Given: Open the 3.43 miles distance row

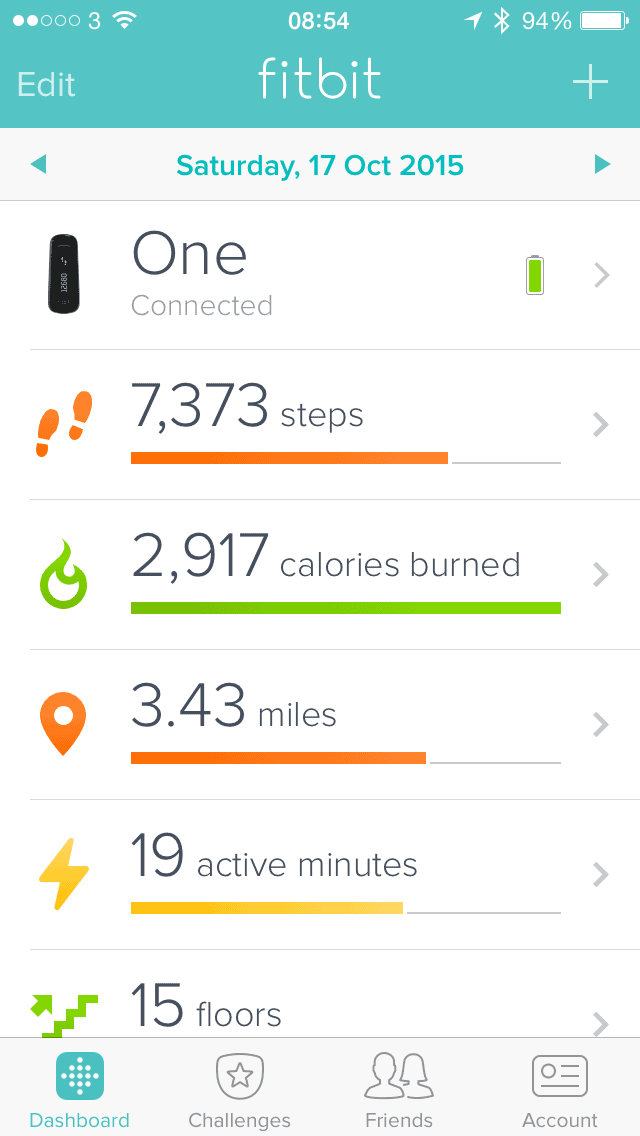Looking at the screenshot, I should 320,724.
